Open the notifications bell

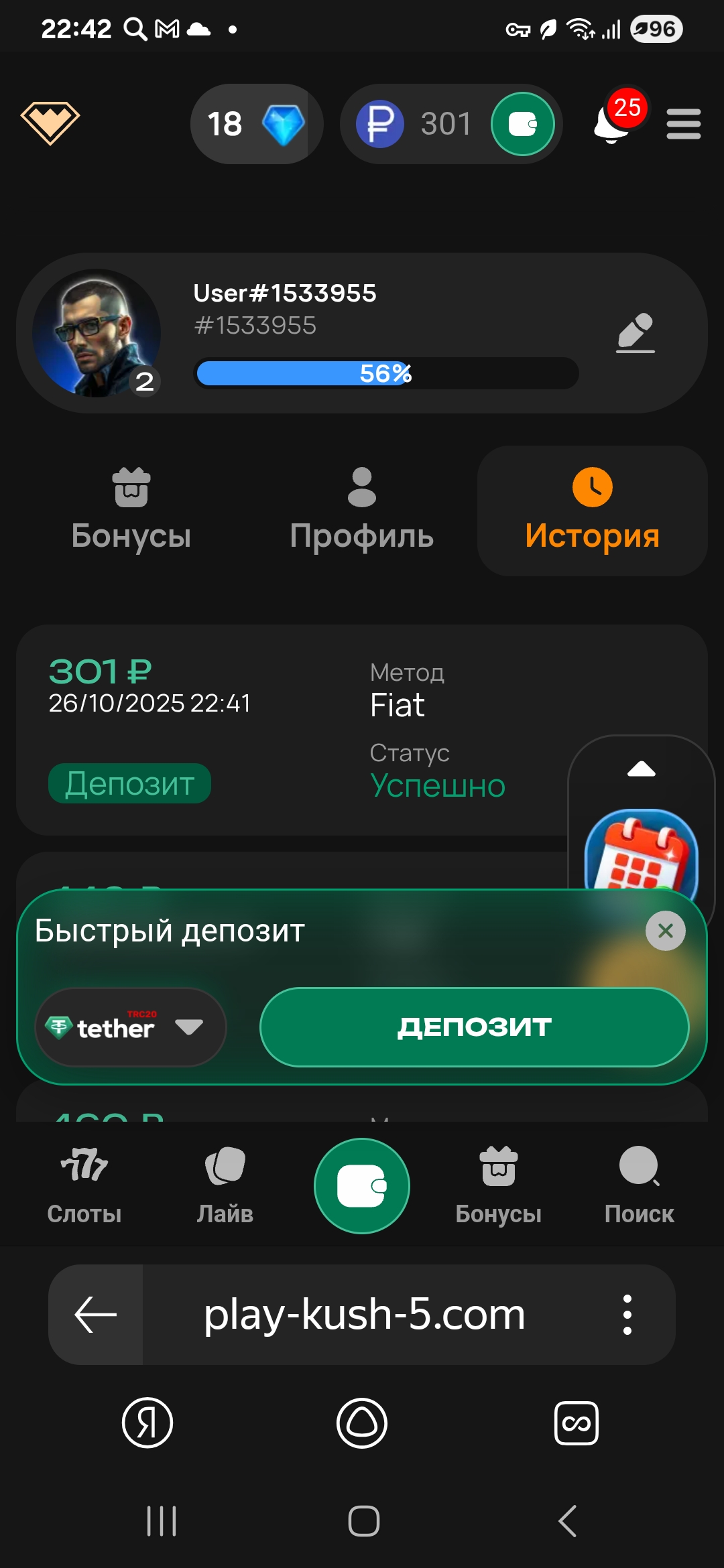tap(612, 124)
